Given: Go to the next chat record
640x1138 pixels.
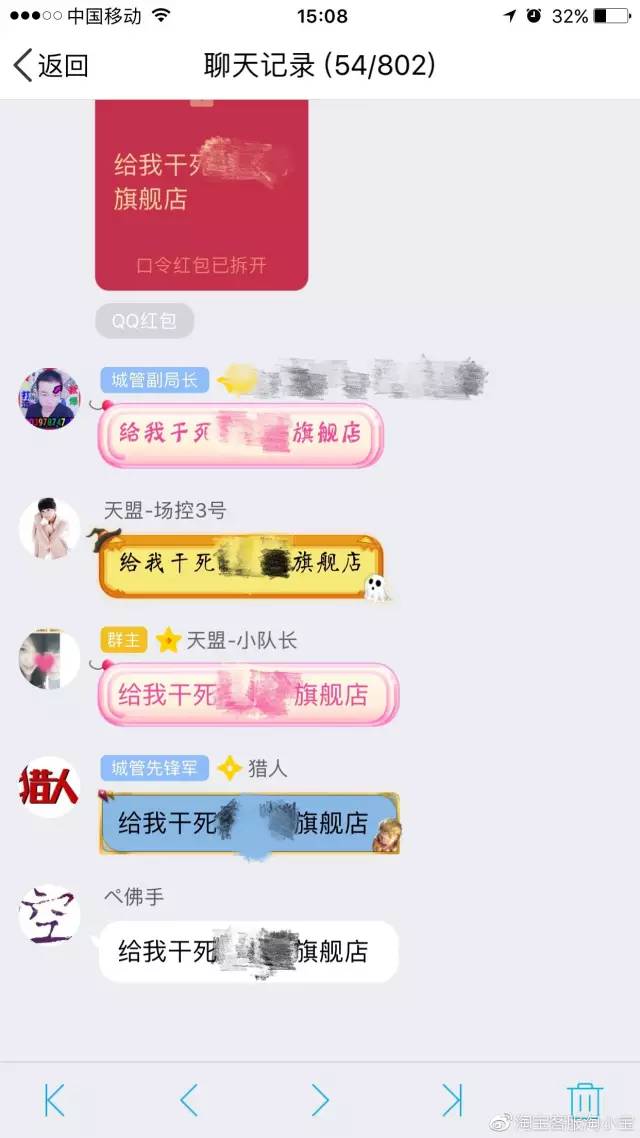Looking at the screenshot, I should pyautogui.click(x=320, y=1099).
